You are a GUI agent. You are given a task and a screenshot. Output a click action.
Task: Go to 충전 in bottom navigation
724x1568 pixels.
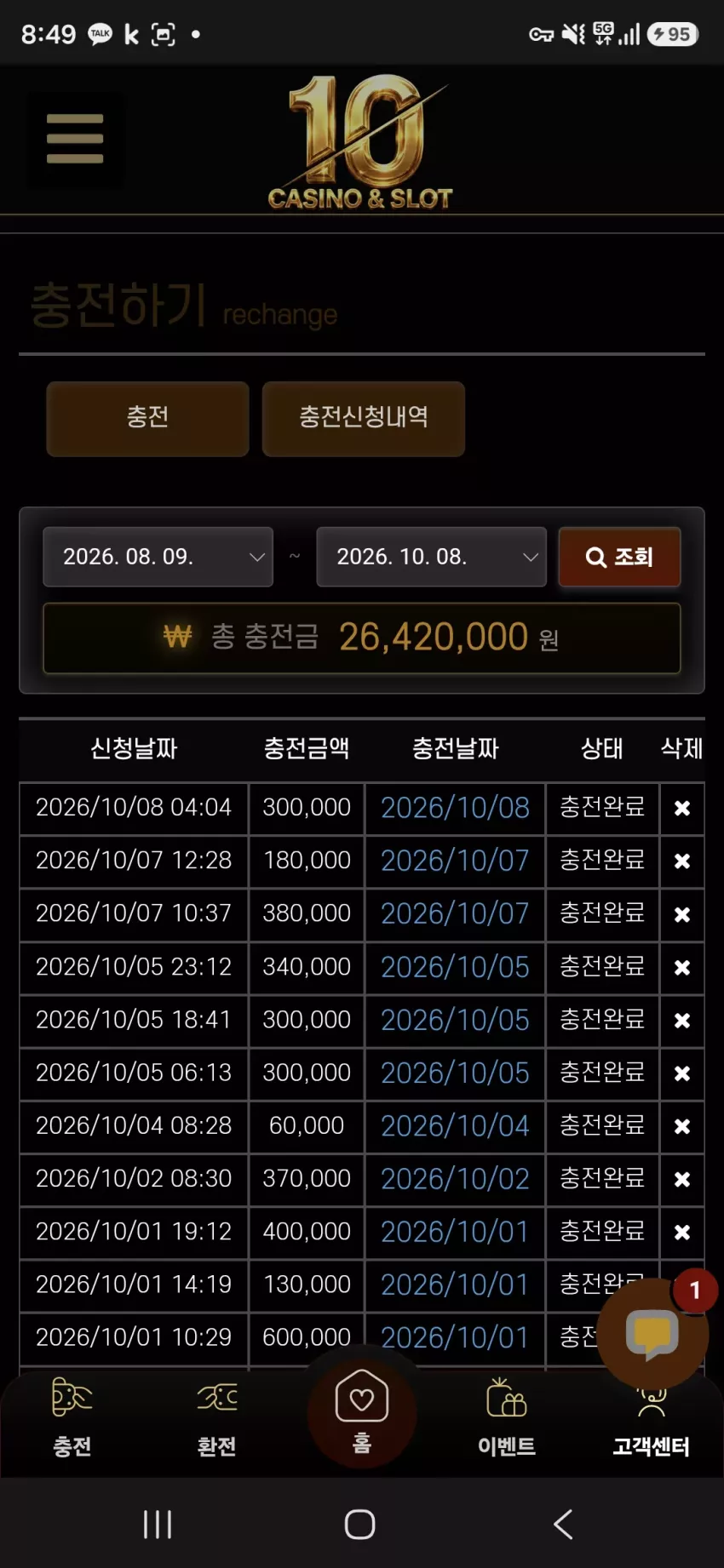[x=72, y=1417]
